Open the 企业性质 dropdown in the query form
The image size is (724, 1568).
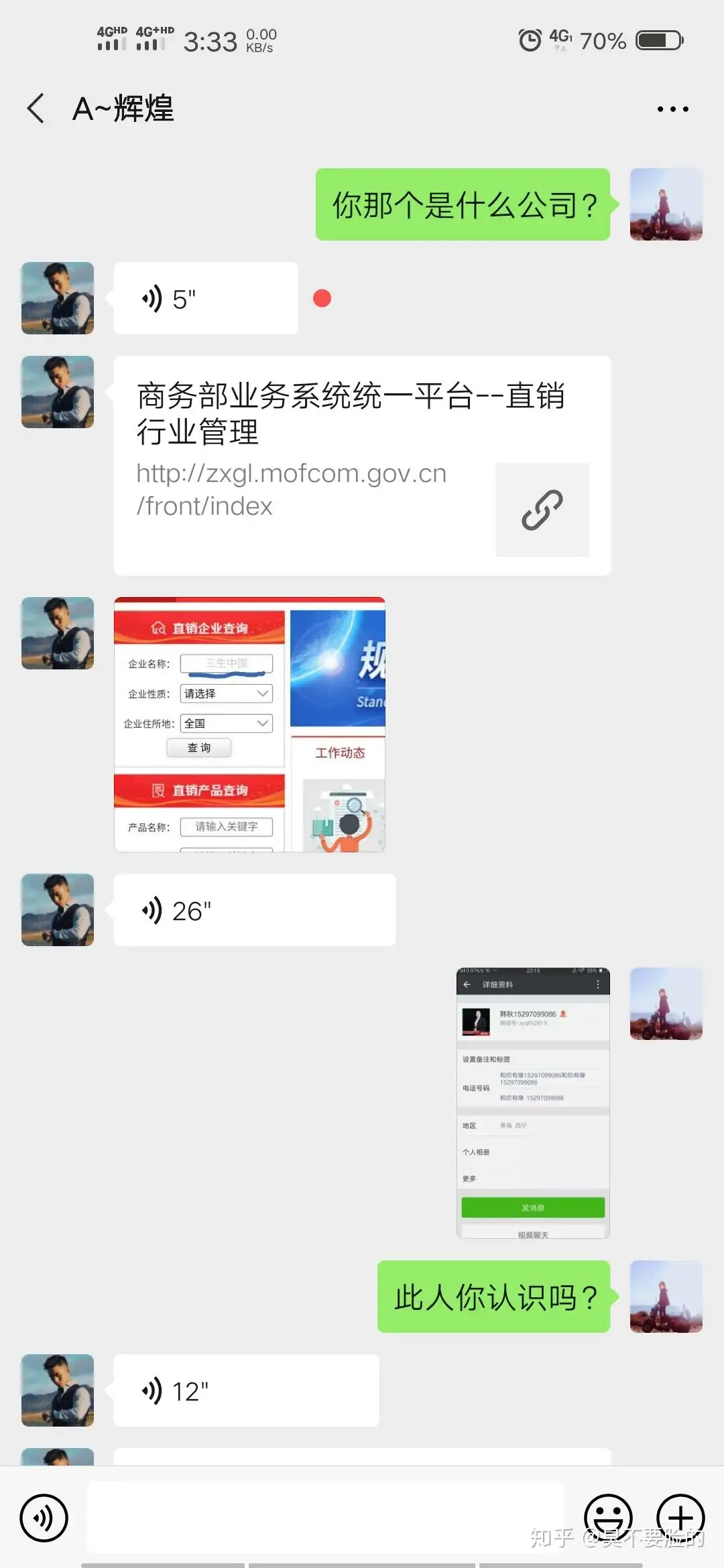click(x=225, y=694)
